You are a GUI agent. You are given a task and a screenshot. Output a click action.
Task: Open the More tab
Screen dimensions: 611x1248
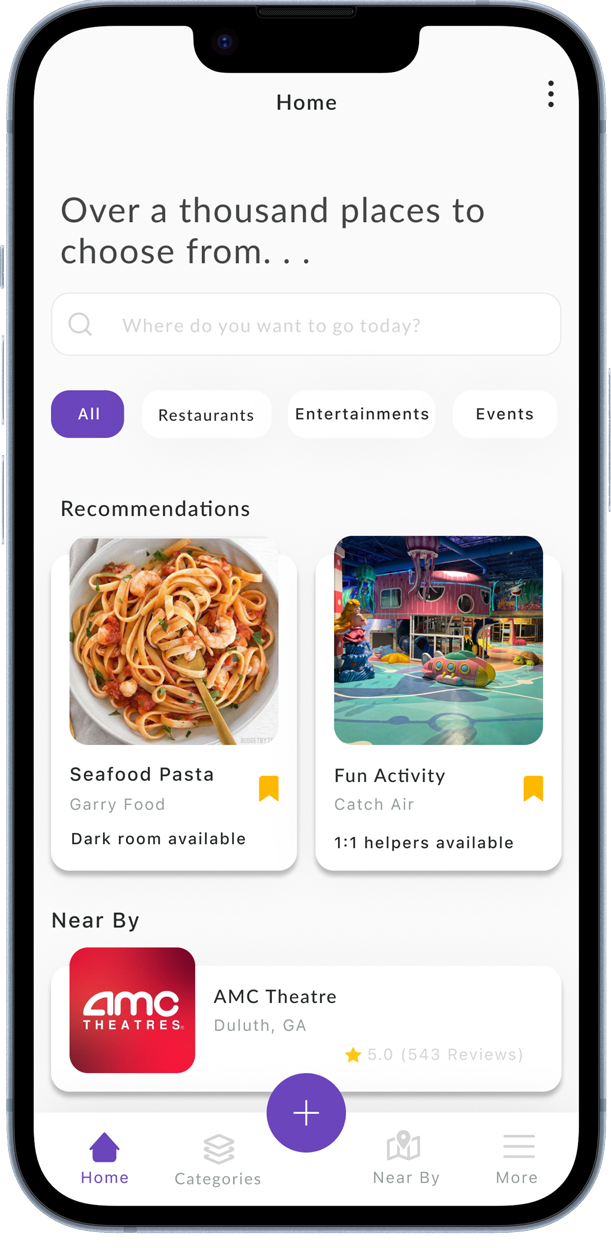tap(517, 1160)
